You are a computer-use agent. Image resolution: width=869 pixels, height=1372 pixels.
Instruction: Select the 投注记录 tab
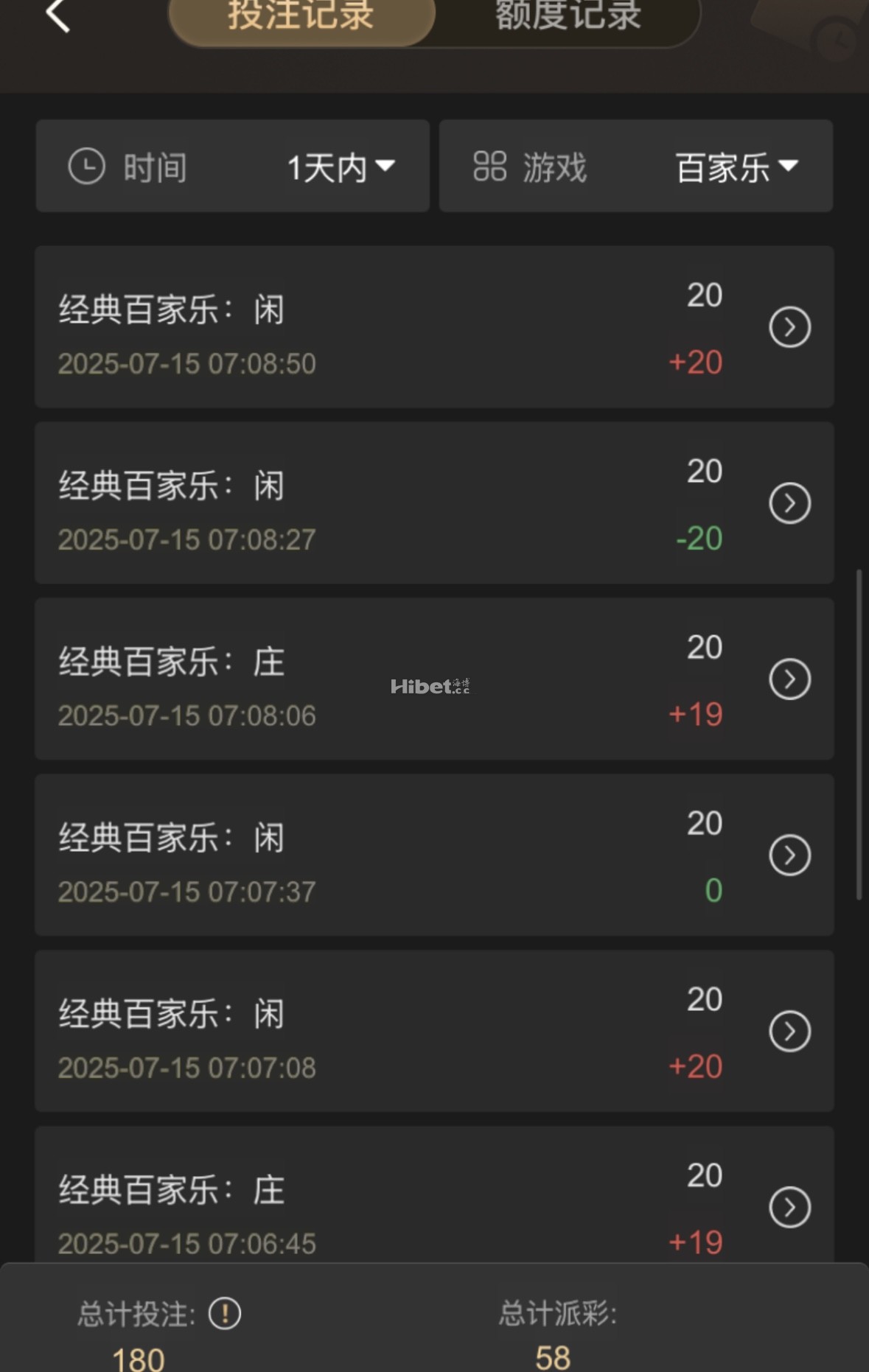[301, 16]
